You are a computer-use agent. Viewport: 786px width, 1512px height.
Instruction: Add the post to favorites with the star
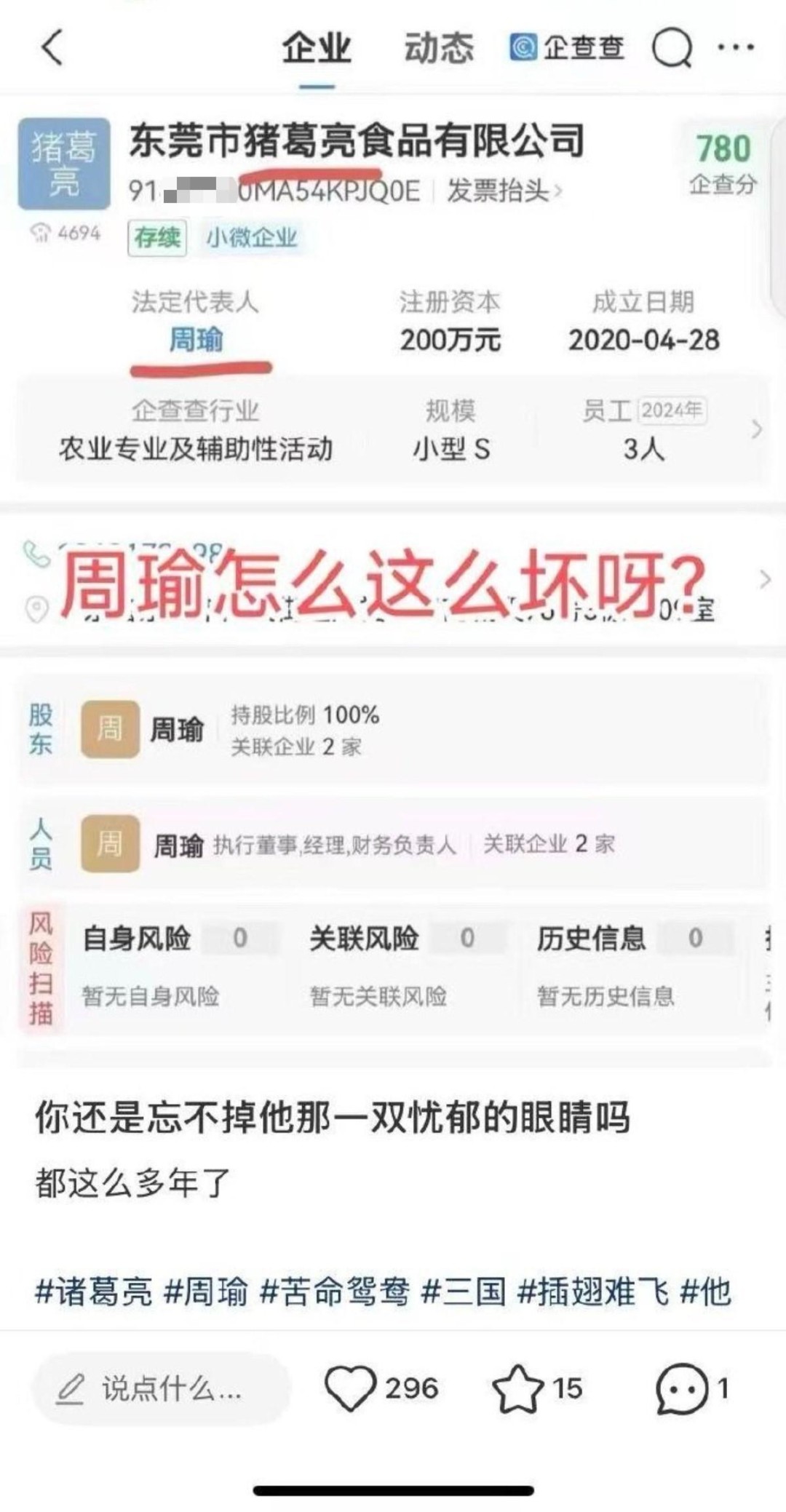[517, 1388]
